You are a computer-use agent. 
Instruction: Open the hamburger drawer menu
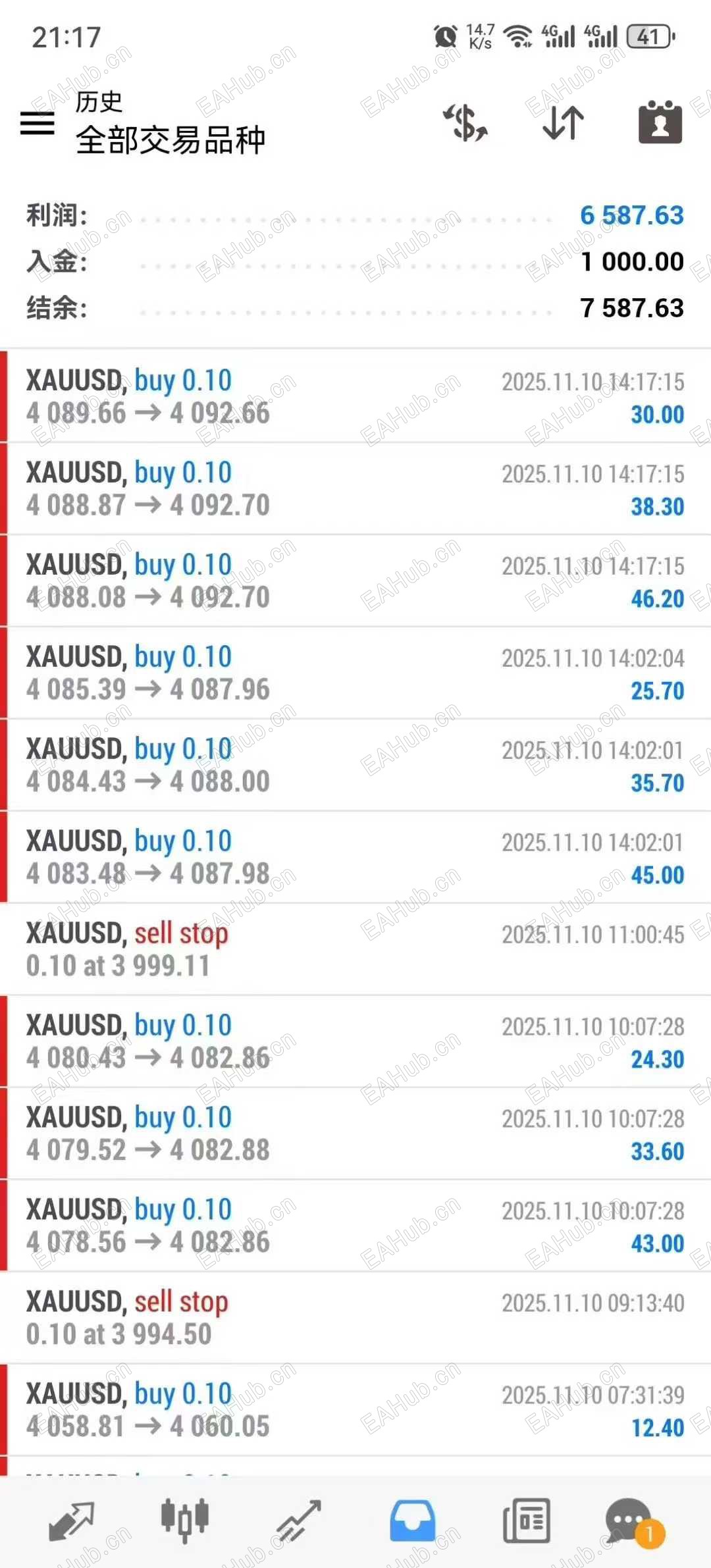pos(38,123)
